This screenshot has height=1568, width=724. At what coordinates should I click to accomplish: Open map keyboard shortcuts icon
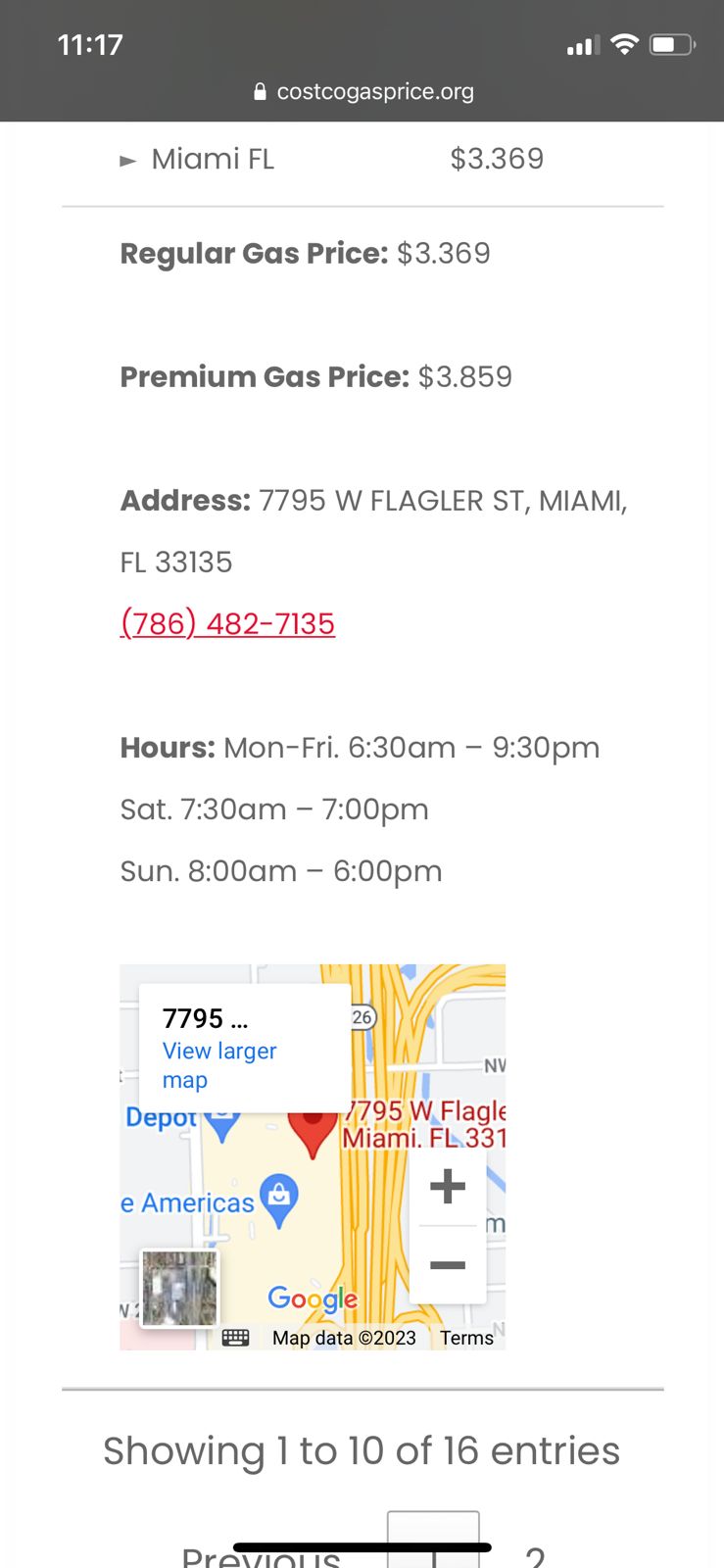pos(235,1338)
